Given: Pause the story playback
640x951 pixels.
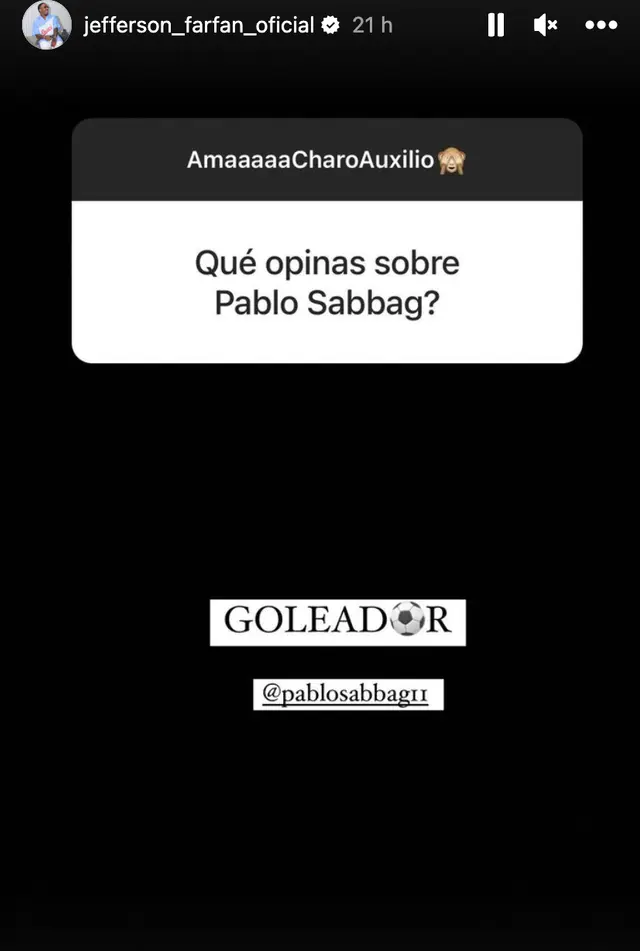Looking at the screenshot, I should [x=496, y=26].
